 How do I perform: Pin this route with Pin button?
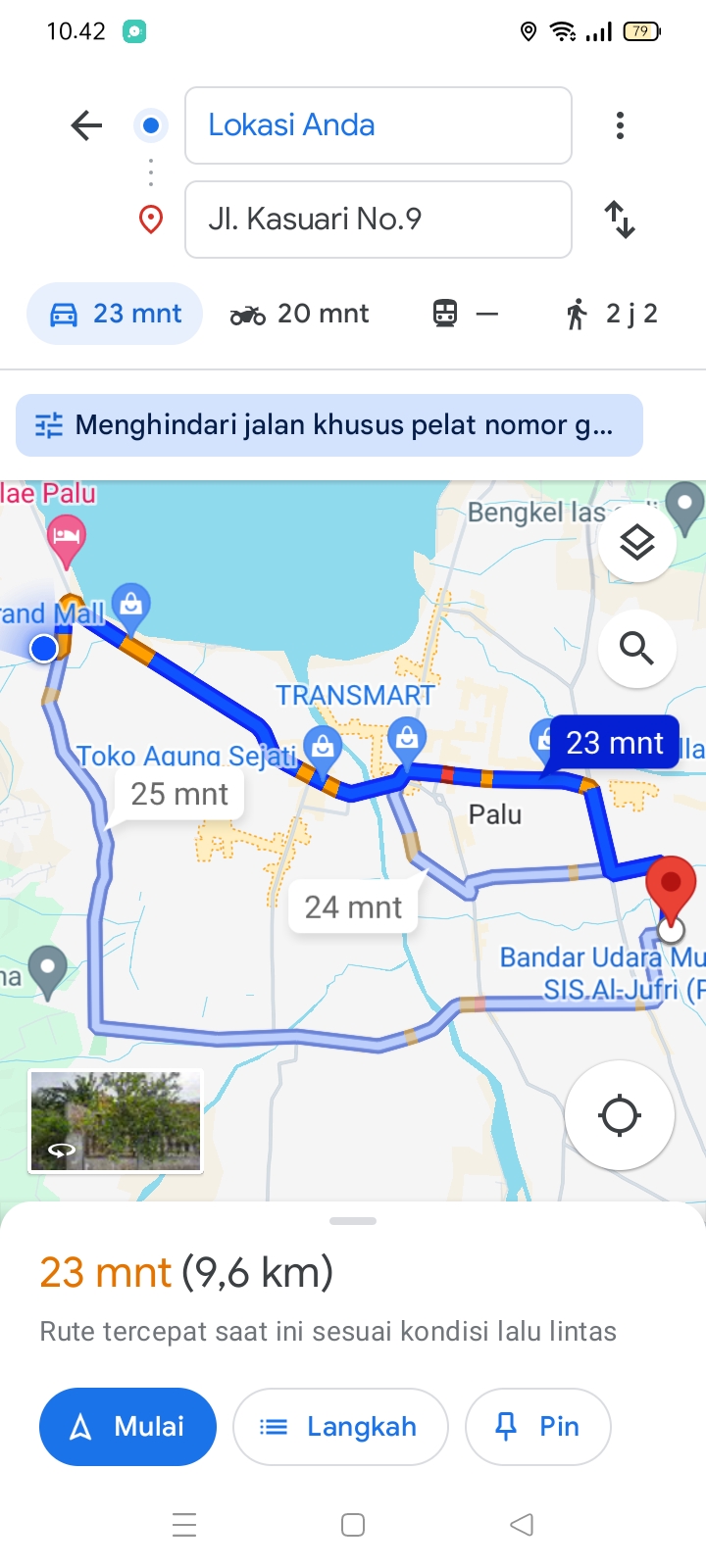tap(538, 1427)
